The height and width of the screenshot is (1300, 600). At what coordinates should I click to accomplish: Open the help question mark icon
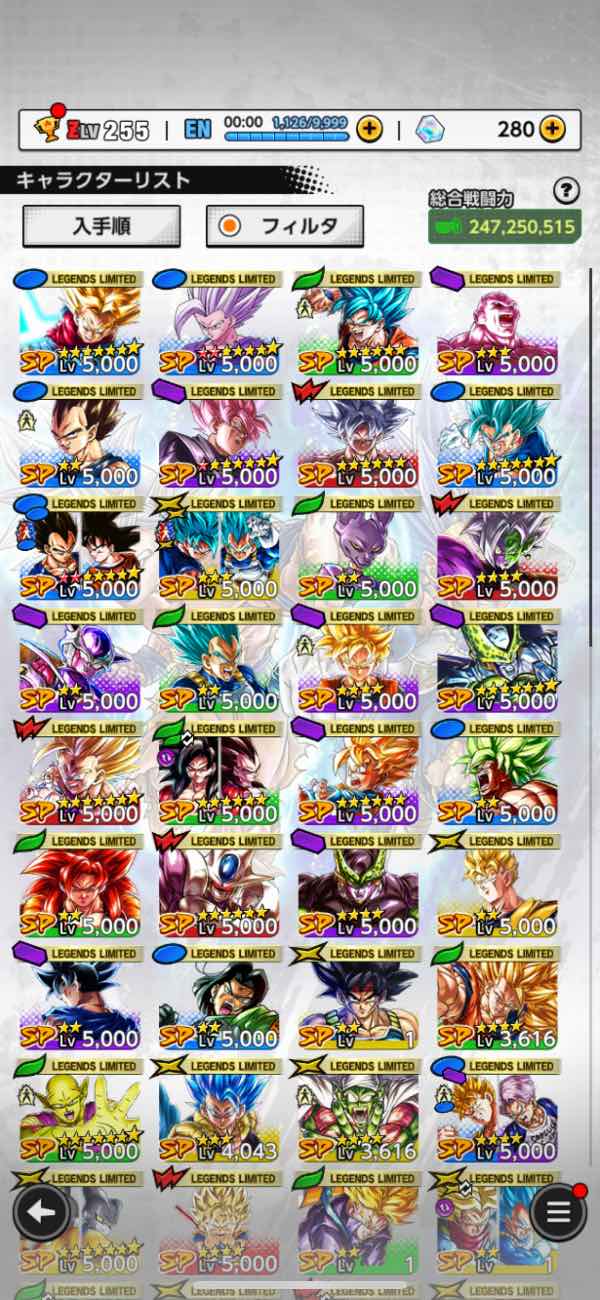click(x=567, y=190)
